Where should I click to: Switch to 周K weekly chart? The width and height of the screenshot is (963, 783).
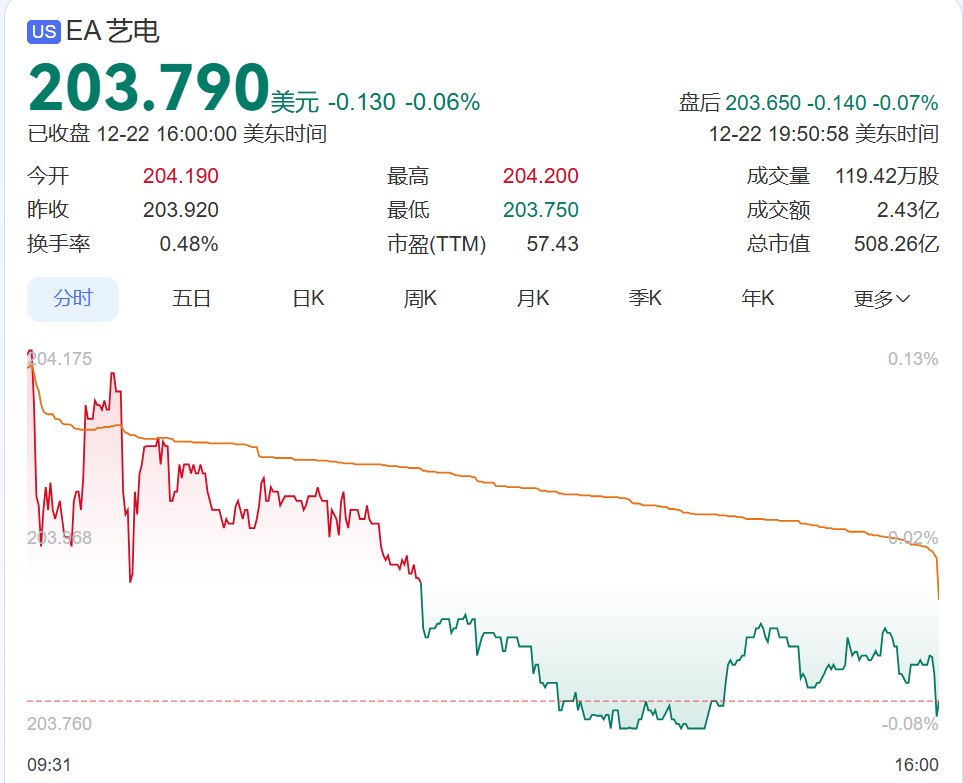tap(420, 299)
